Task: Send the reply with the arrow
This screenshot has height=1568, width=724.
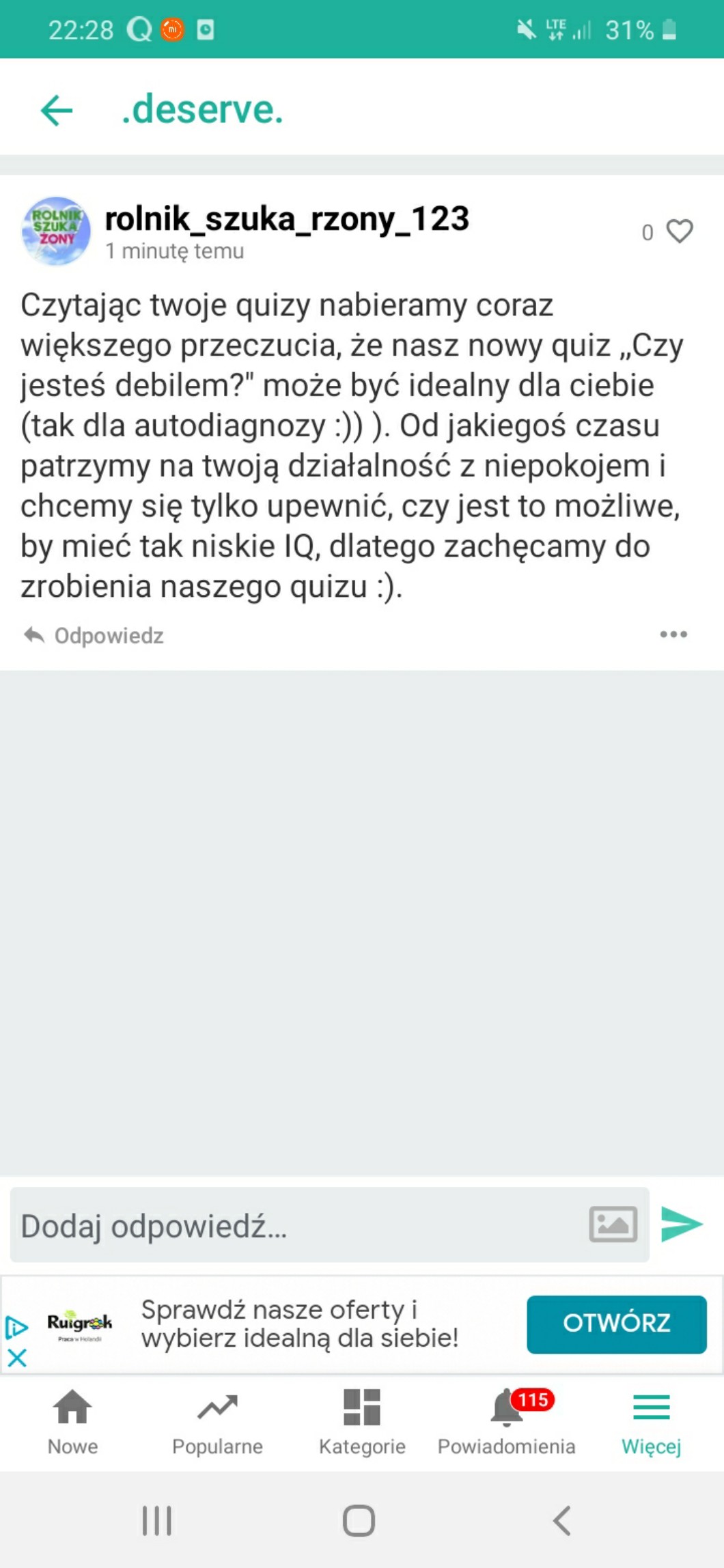Action: click(x=682, y=1224)
